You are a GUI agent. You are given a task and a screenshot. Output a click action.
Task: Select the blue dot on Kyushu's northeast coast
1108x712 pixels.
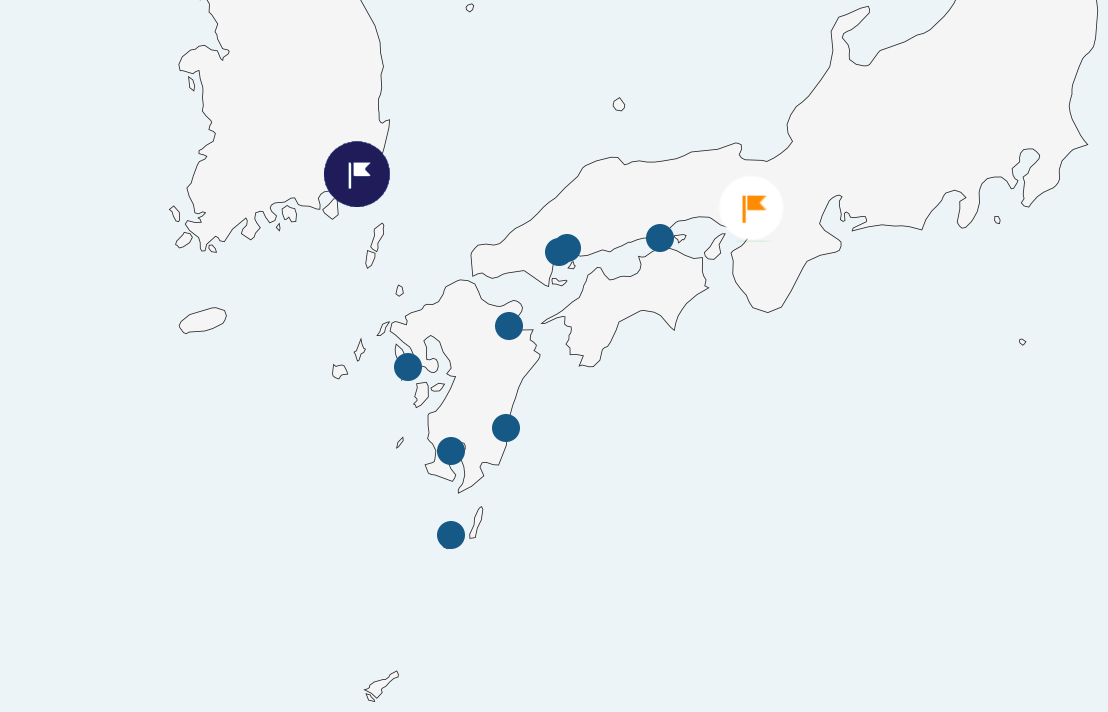[x=509, y=326]
